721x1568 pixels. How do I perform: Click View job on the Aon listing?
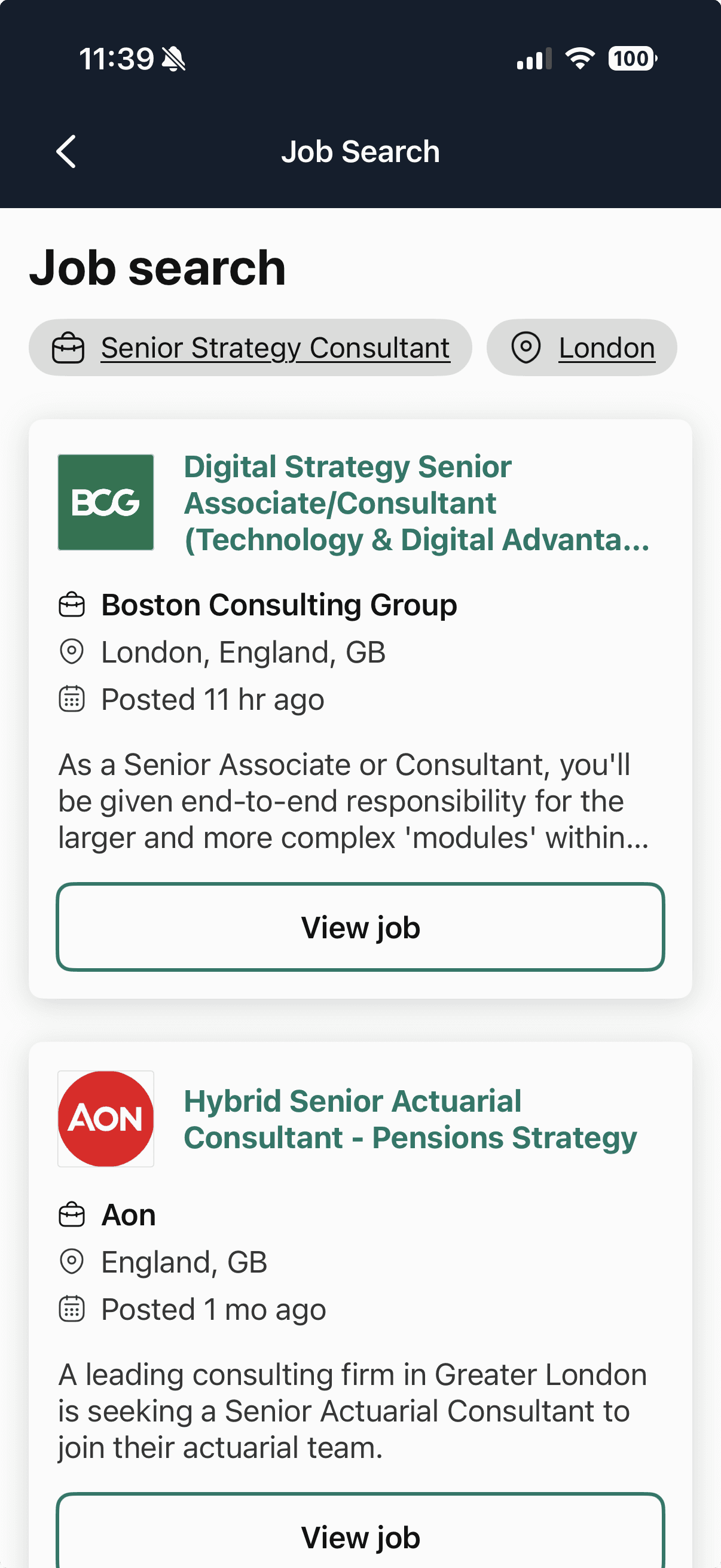(x=360, y=1537)
